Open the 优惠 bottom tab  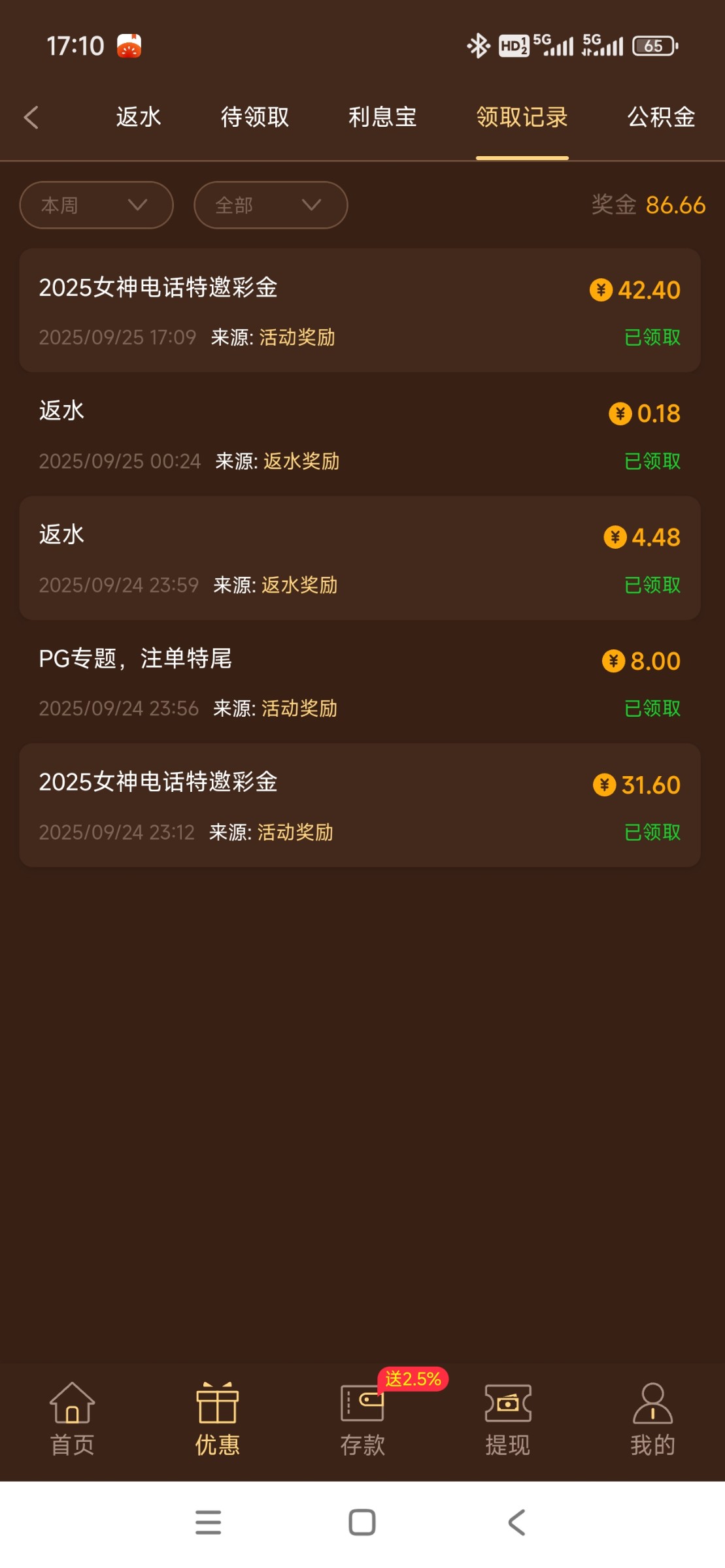[218, 1419]
